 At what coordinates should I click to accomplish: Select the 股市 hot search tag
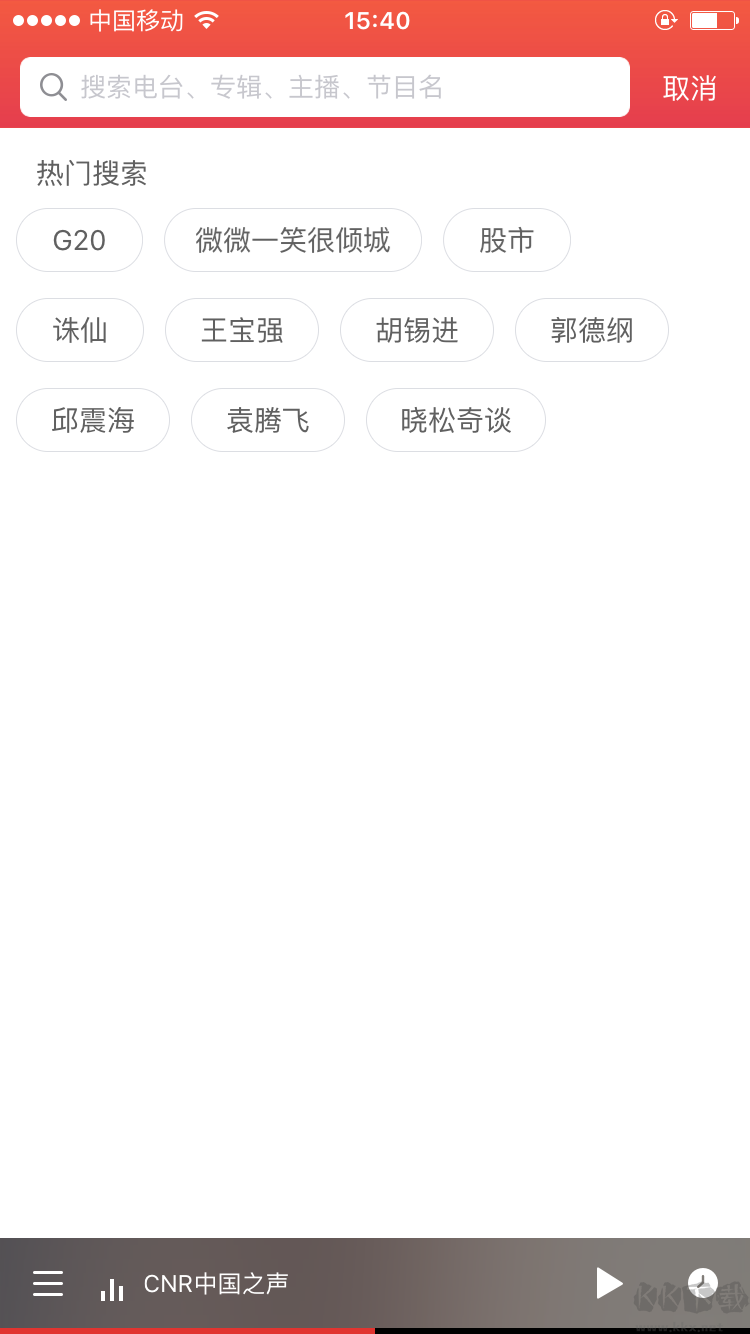pyautogui.click(x=507, y=240)
